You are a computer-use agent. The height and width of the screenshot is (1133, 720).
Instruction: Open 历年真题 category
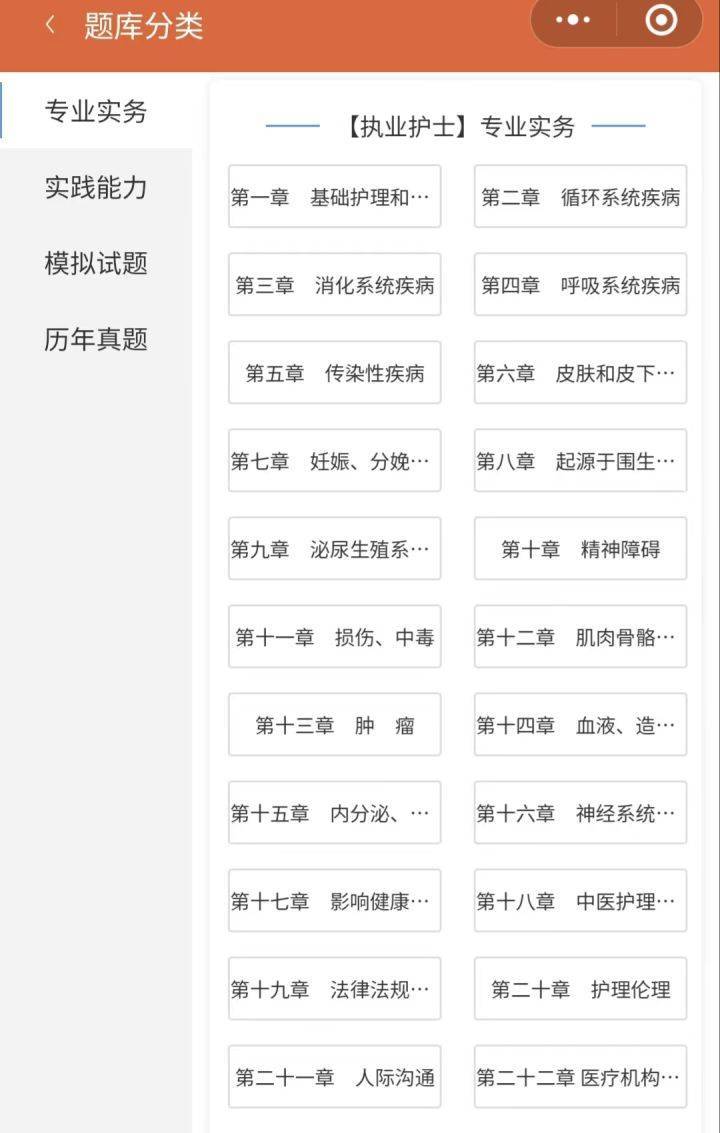[x=96, y=339]
